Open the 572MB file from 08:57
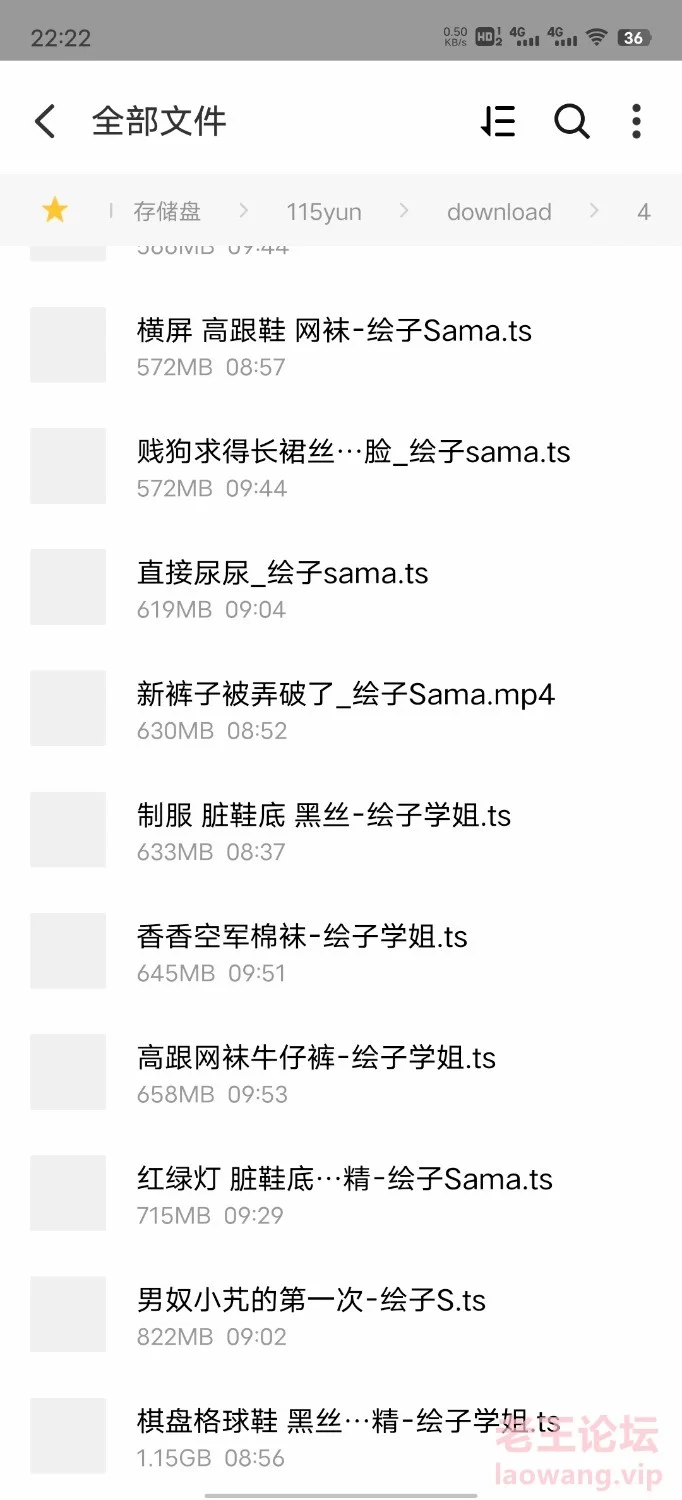The height and width of the screenshot is (1500, 682). [x=341, y=344]
